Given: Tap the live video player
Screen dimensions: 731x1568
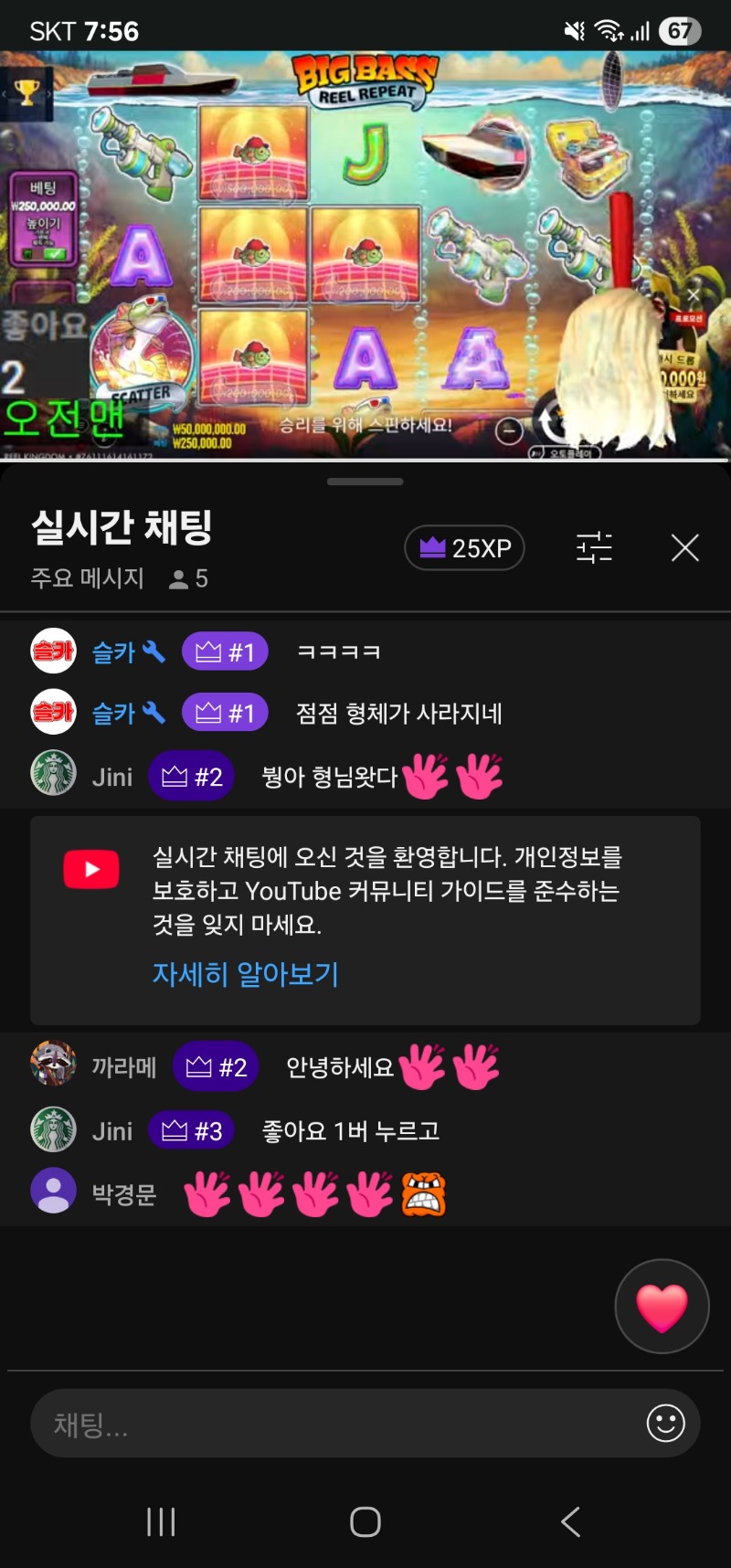Looking at the screenshot, I should coord(365,256).
